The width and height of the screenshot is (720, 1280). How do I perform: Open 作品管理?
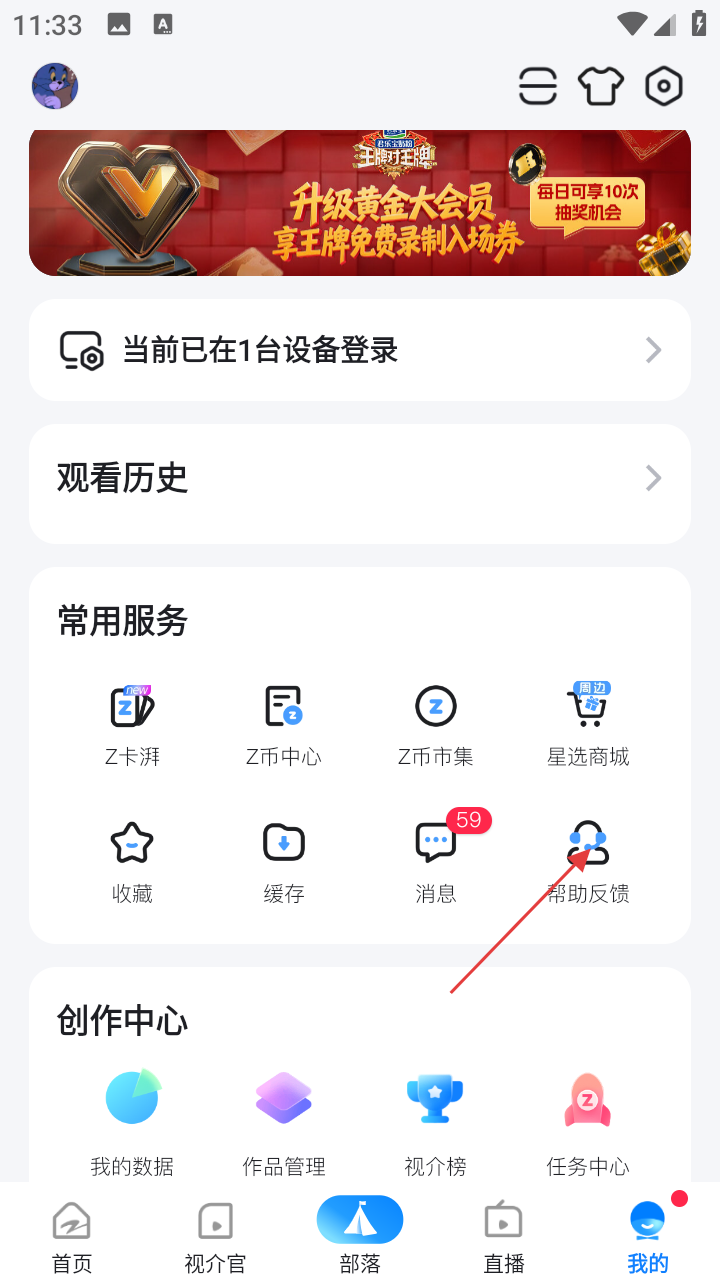[284, 1120]
